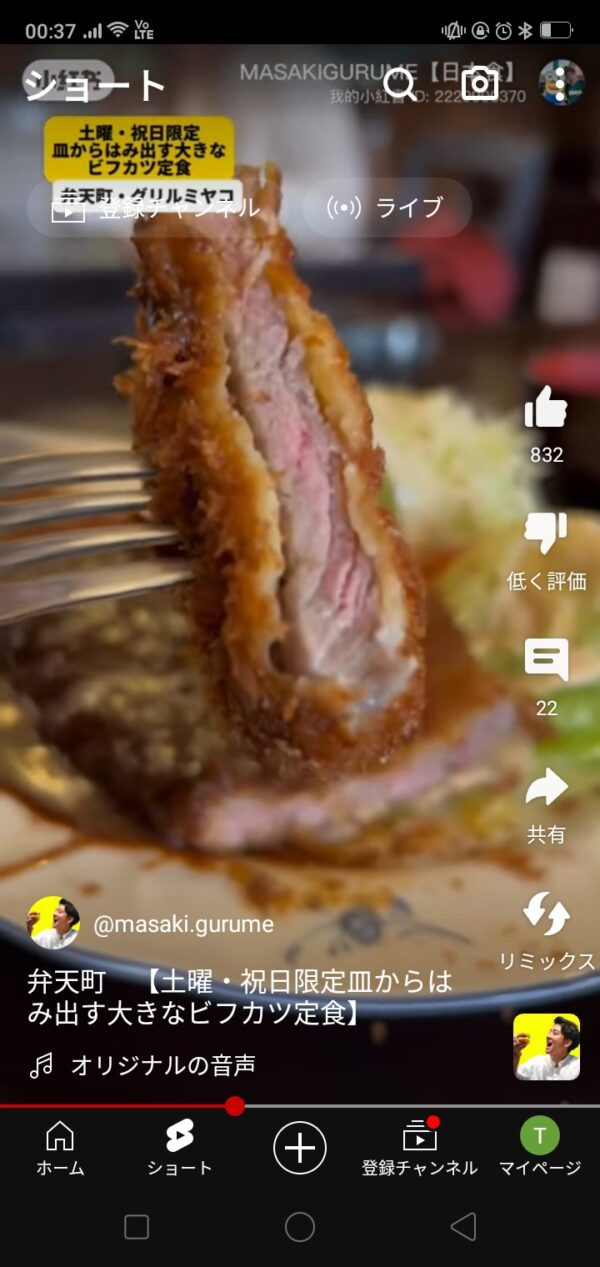Open search in Shorts
Image resolution: width=600 pixels, height=1267 pixels.
click(x=400, y=84)
